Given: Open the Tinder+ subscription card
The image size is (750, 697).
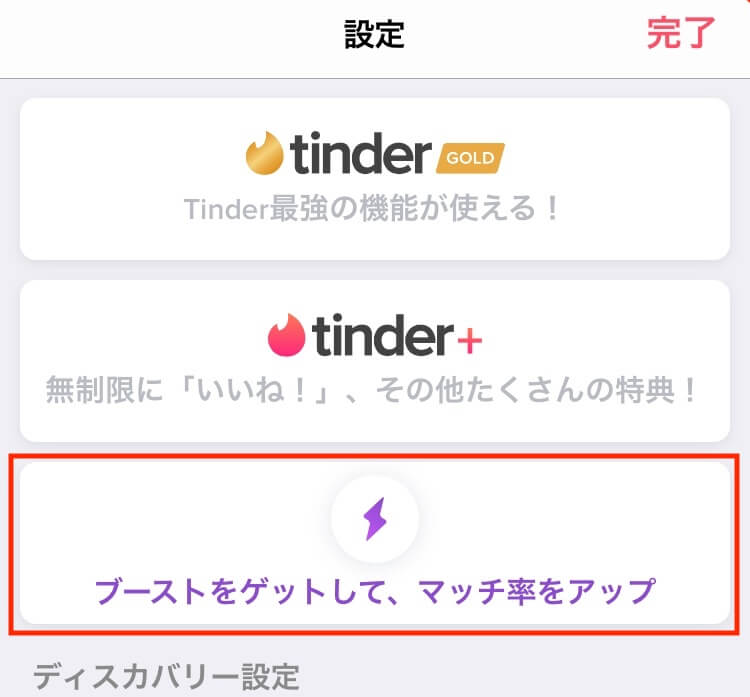Looking at the screenshot, I should (374, 361).
